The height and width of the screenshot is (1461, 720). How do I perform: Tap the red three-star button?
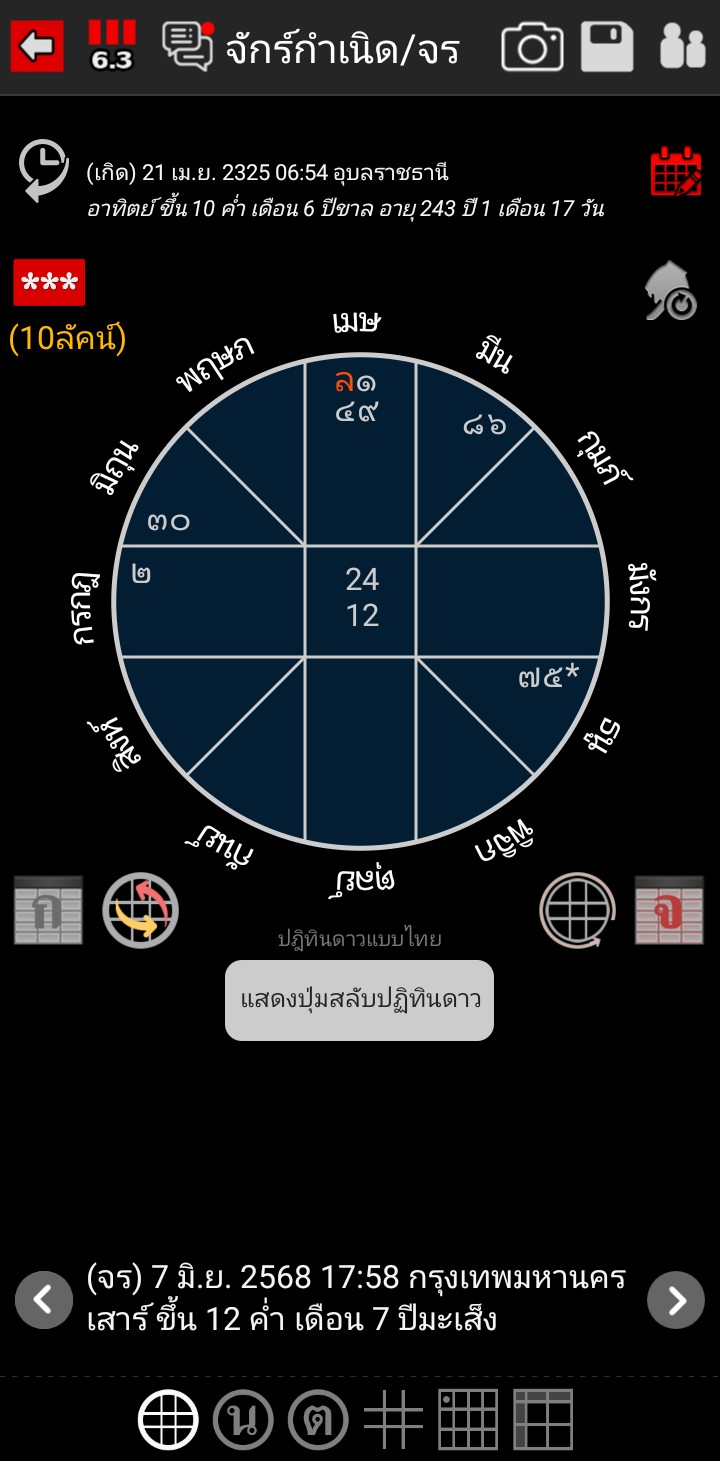point(49,283)
